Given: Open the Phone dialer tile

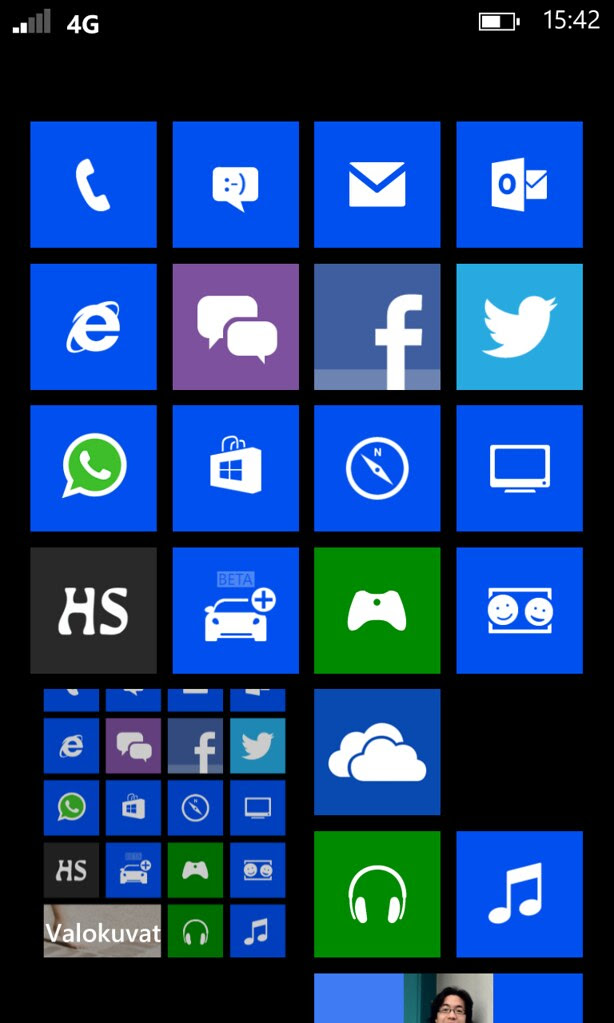Looking at the screenshot, I should click(x=93, y=185).
